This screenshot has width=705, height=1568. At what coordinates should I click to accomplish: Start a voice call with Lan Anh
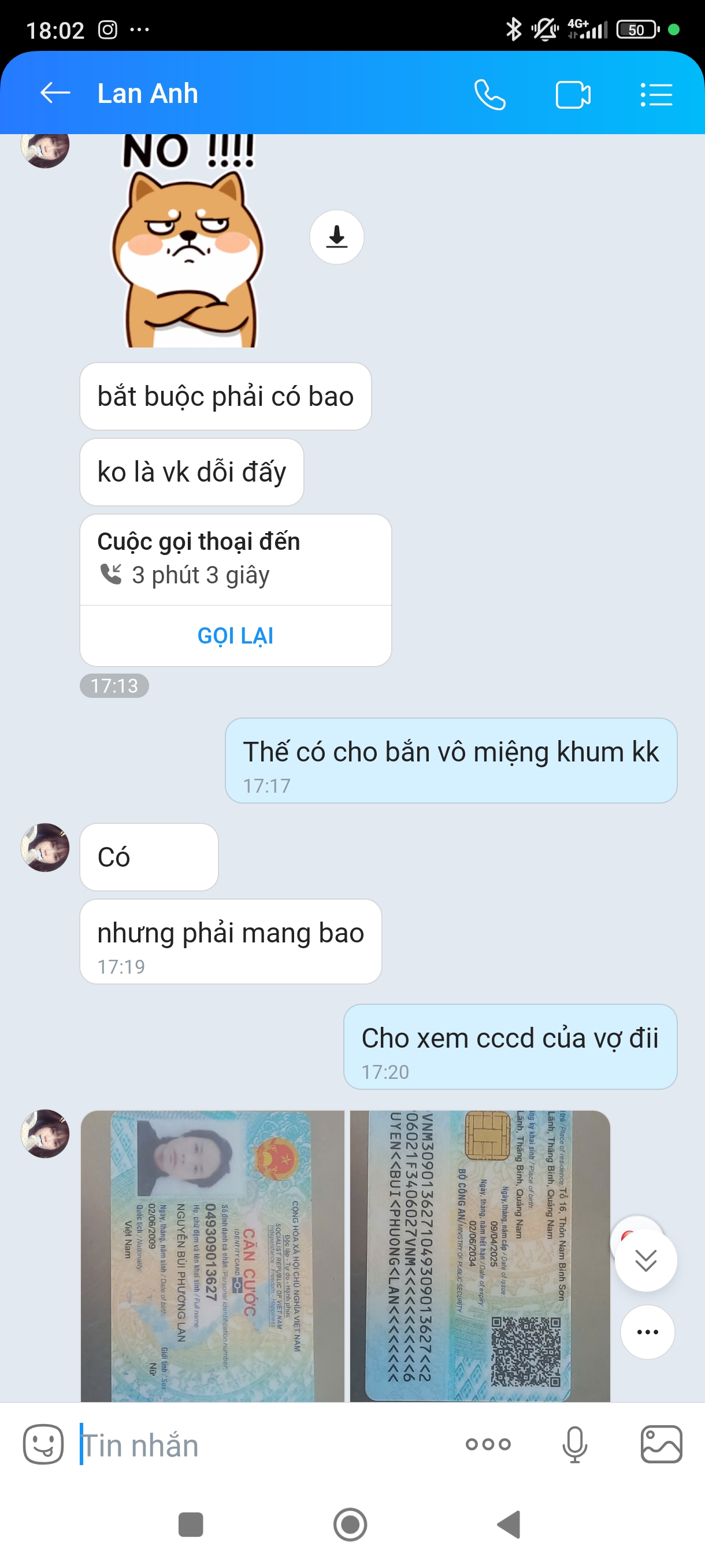(489, 95)
